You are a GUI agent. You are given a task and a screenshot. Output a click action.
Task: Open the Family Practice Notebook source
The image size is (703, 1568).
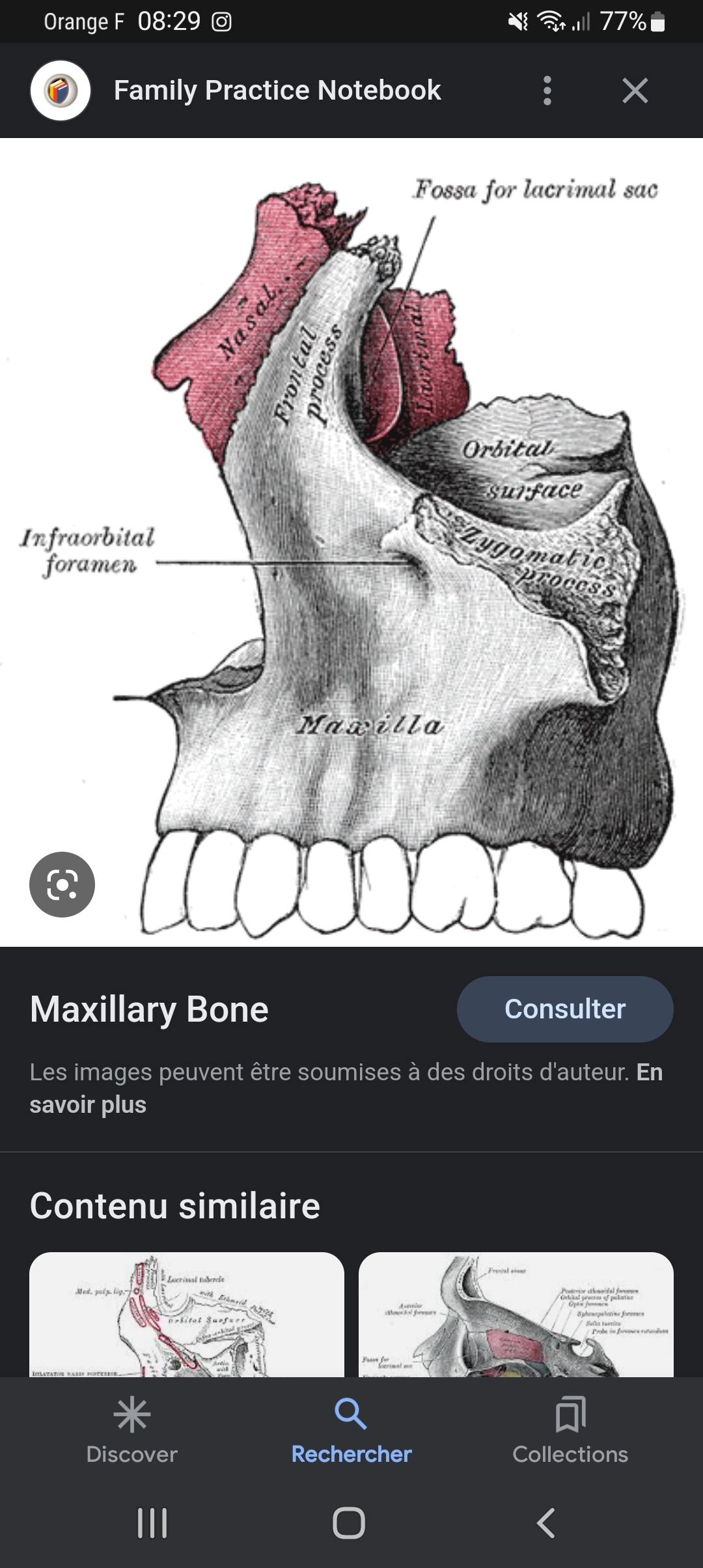[x=277, y=91]
